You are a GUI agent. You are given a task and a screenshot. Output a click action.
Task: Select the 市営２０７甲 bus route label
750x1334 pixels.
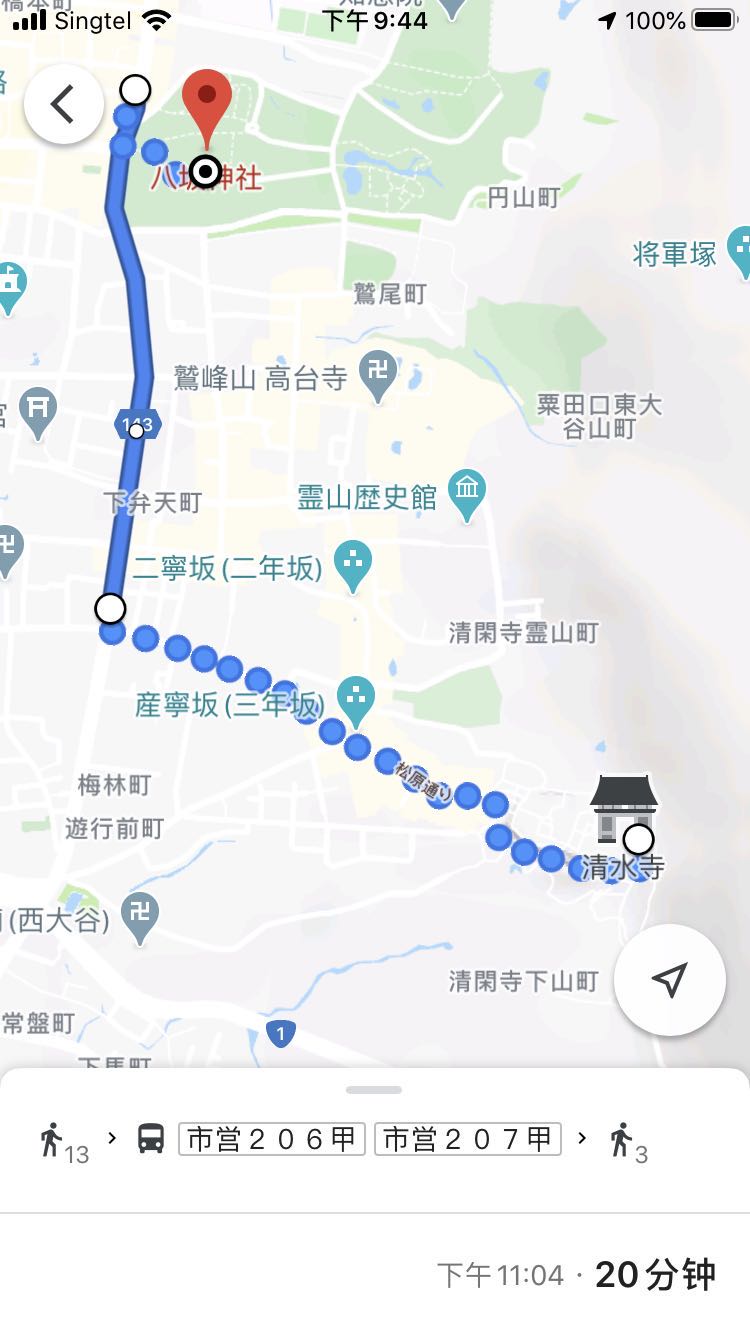click(x=466, y=1139)
